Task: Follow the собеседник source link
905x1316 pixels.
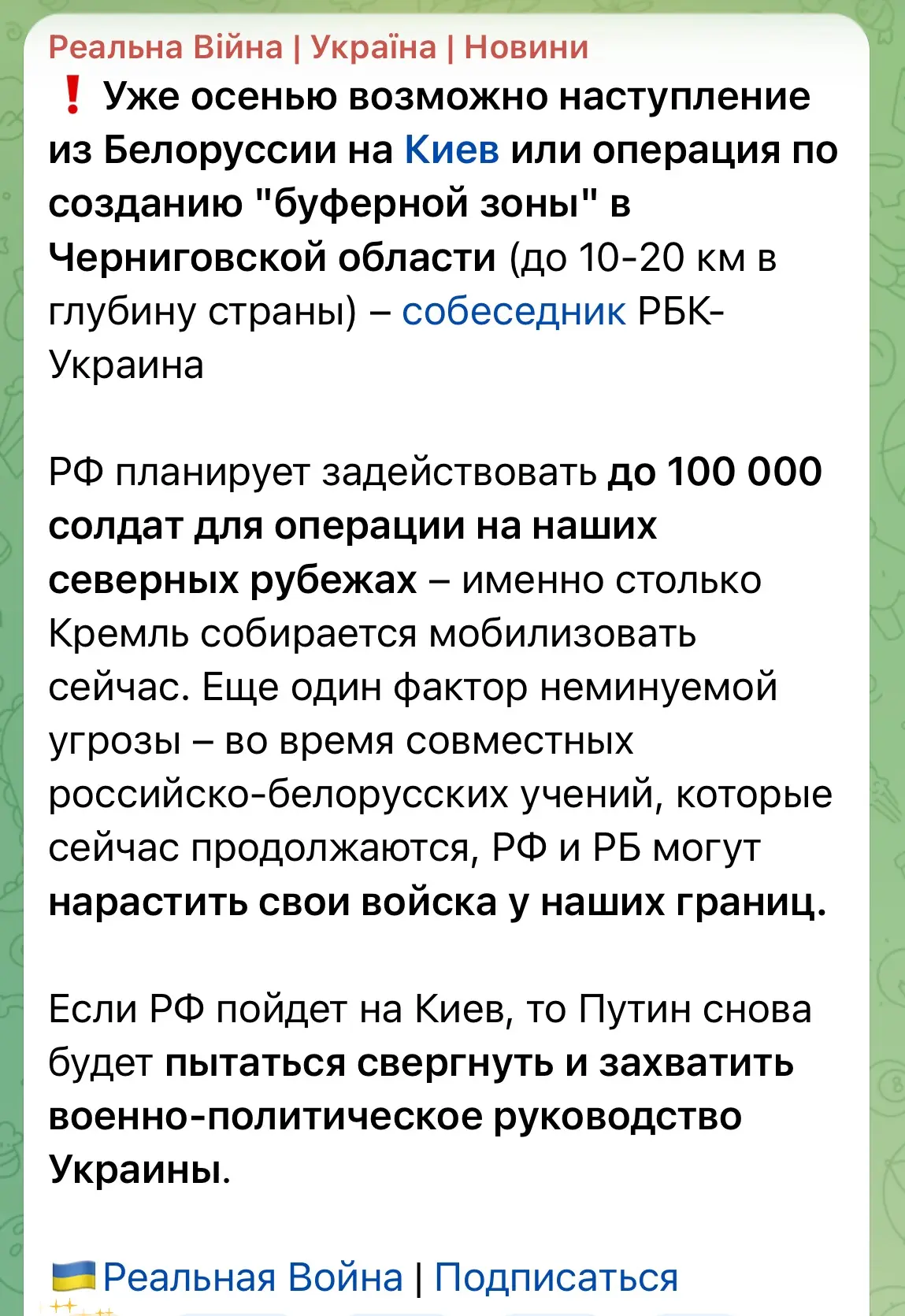Action: [514, 311]
